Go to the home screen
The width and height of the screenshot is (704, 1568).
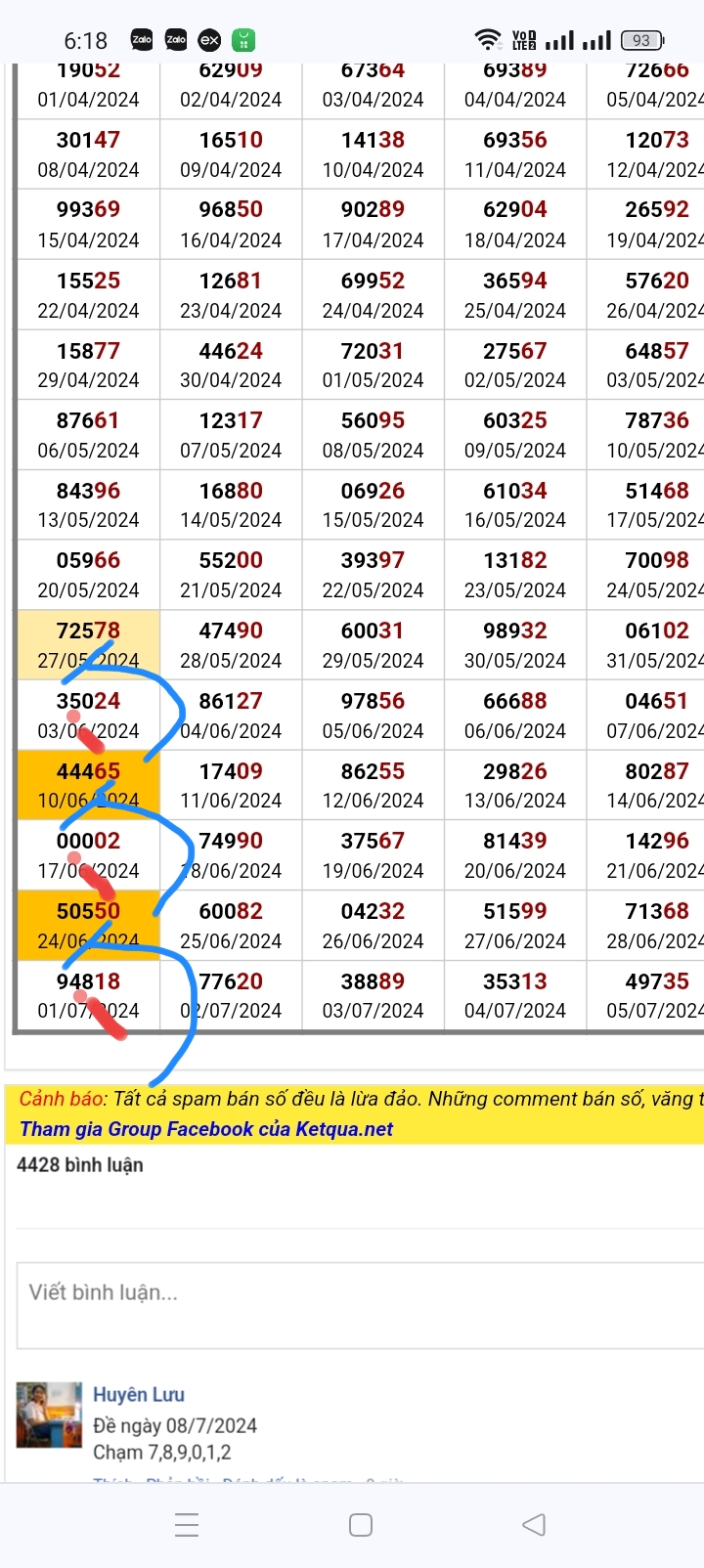361,1525
